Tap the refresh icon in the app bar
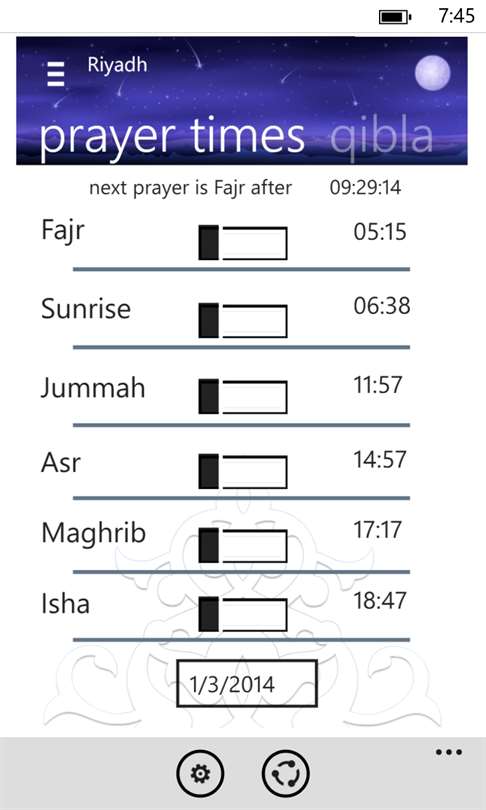The image size is (486, 810). pos(286,774)
